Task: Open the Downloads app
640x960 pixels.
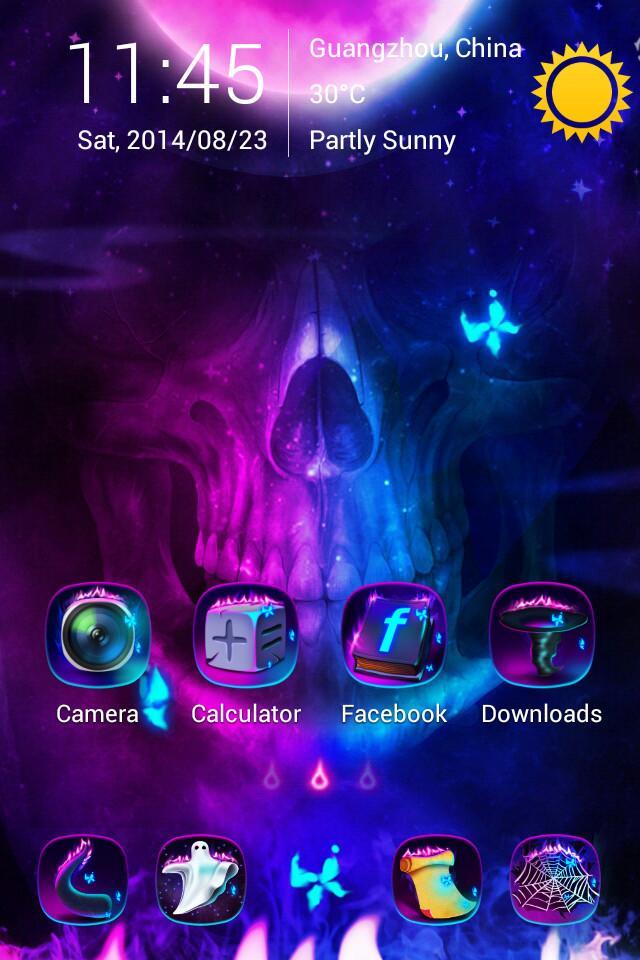Action: (x=541, y=638)
